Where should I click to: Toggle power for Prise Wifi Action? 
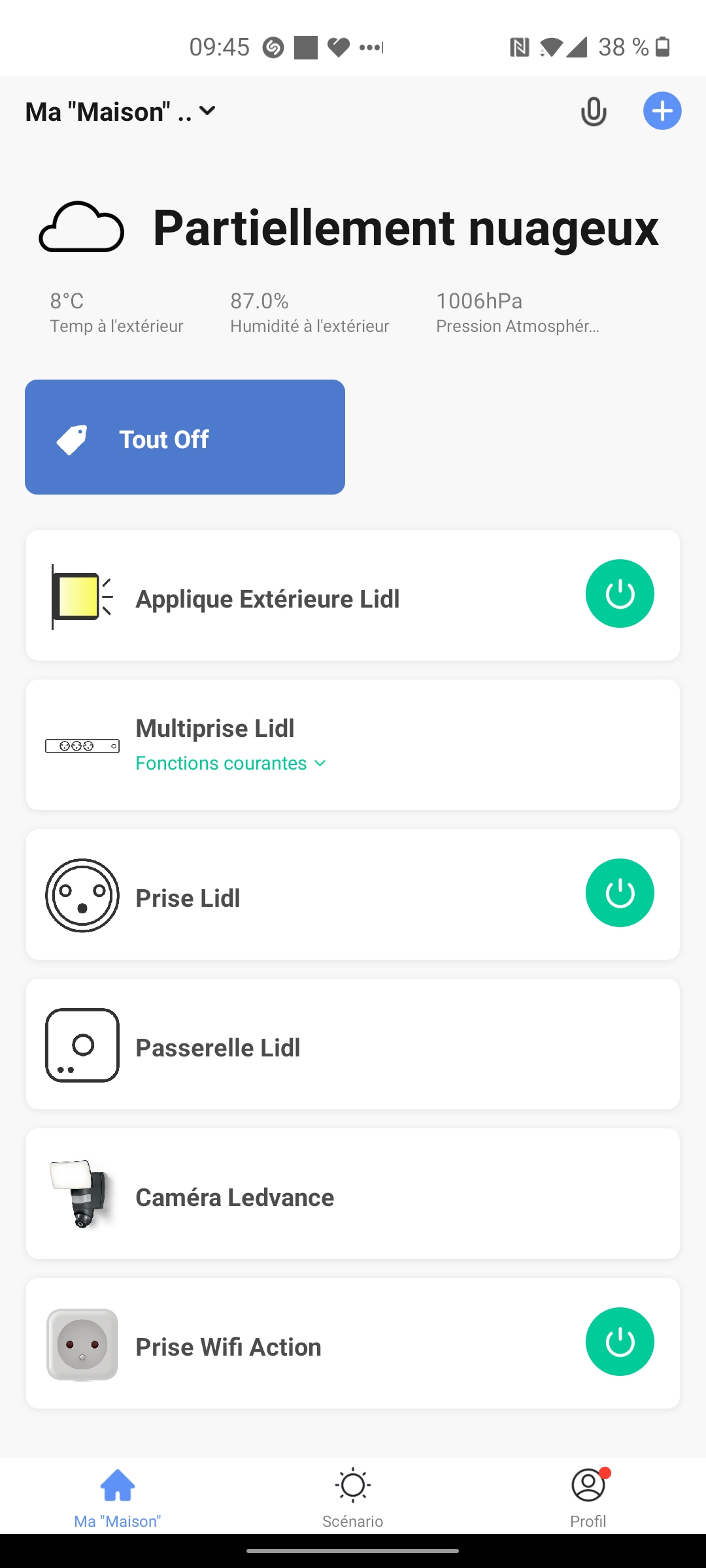click(x=620, y=1342)
